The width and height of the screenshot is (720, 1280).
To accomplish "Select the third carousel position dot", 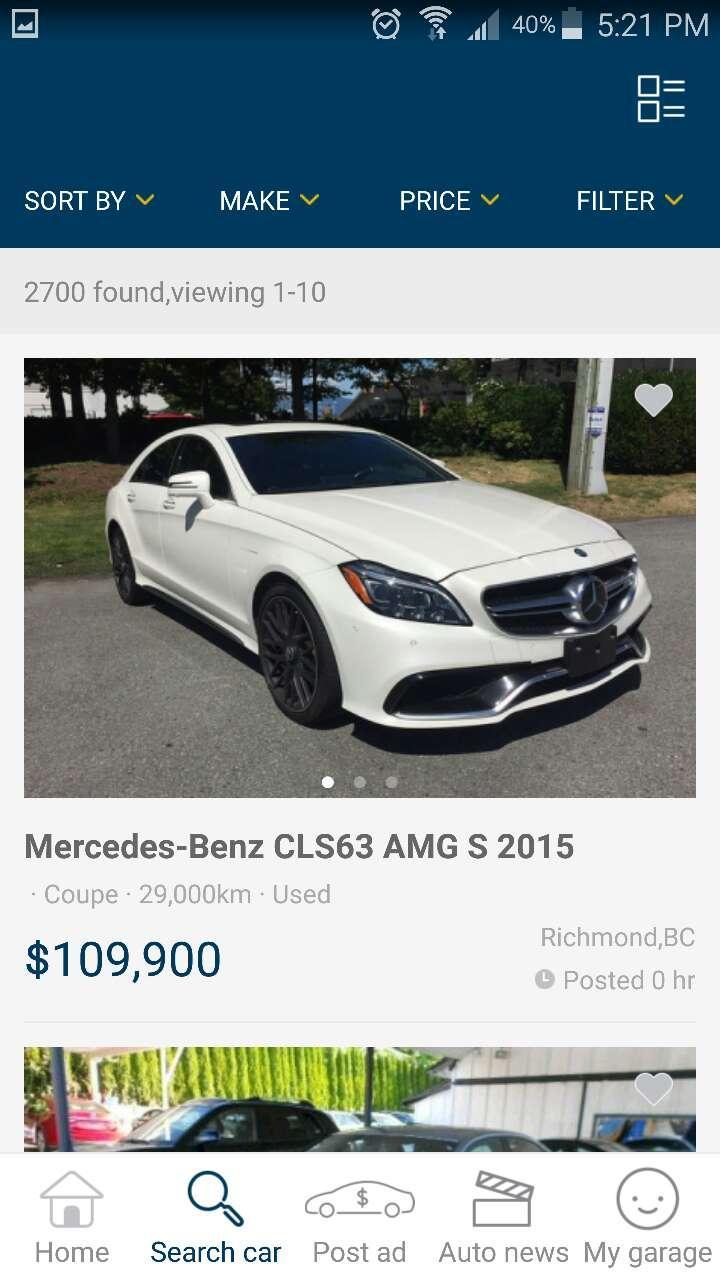I will tap(392, 782).
